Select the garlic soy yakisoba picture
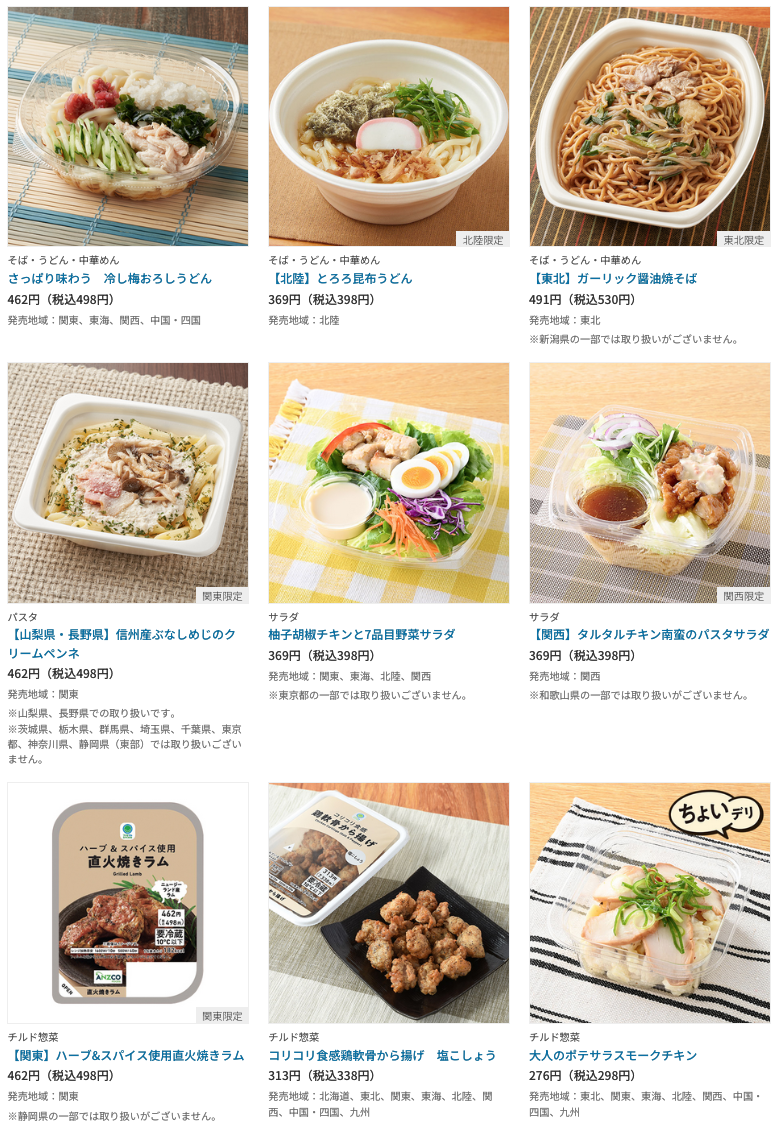777x1128 pixels. click(x=650, y=127)
